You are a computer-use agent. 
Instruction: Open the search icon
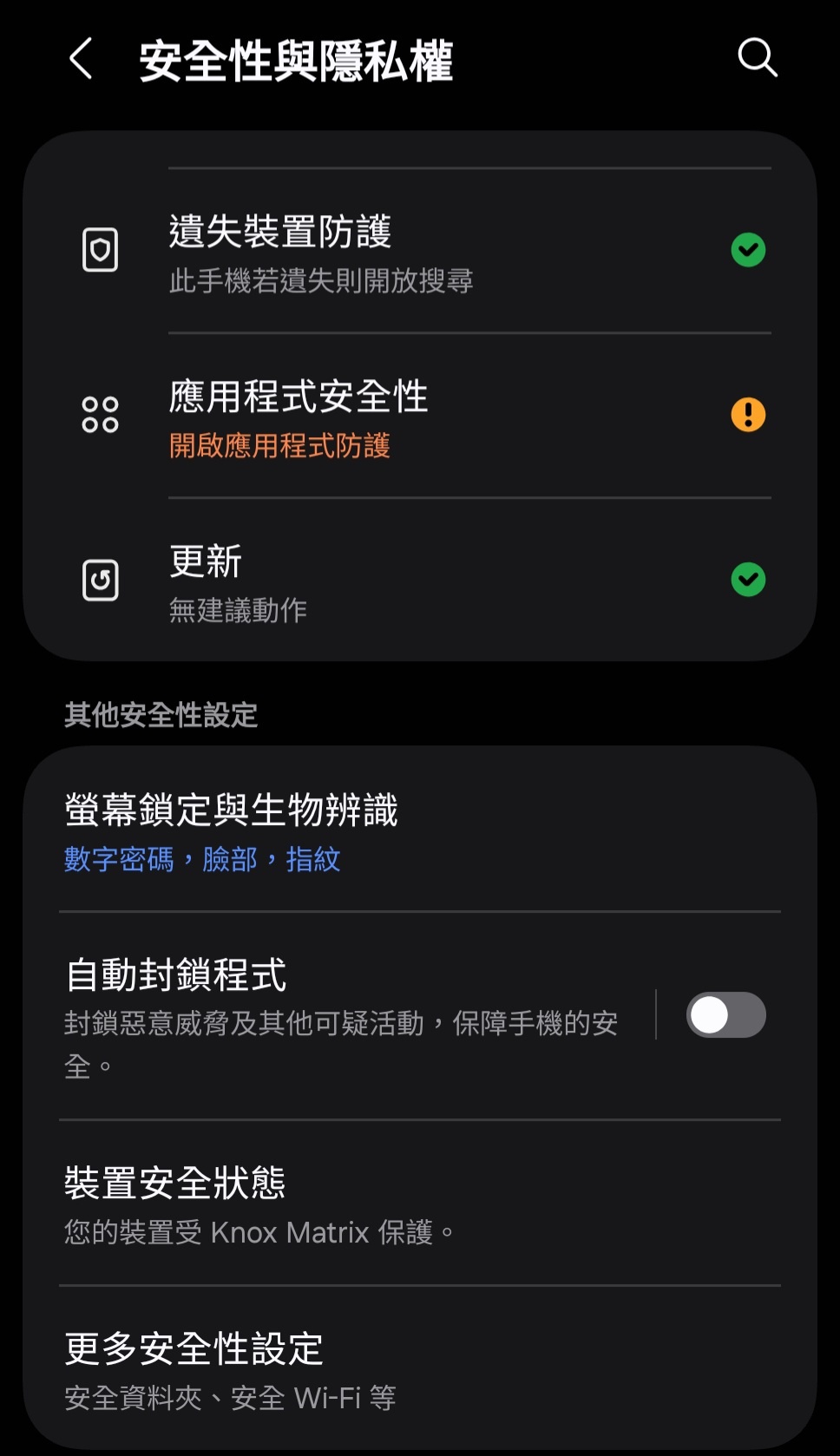coord(757,58)
